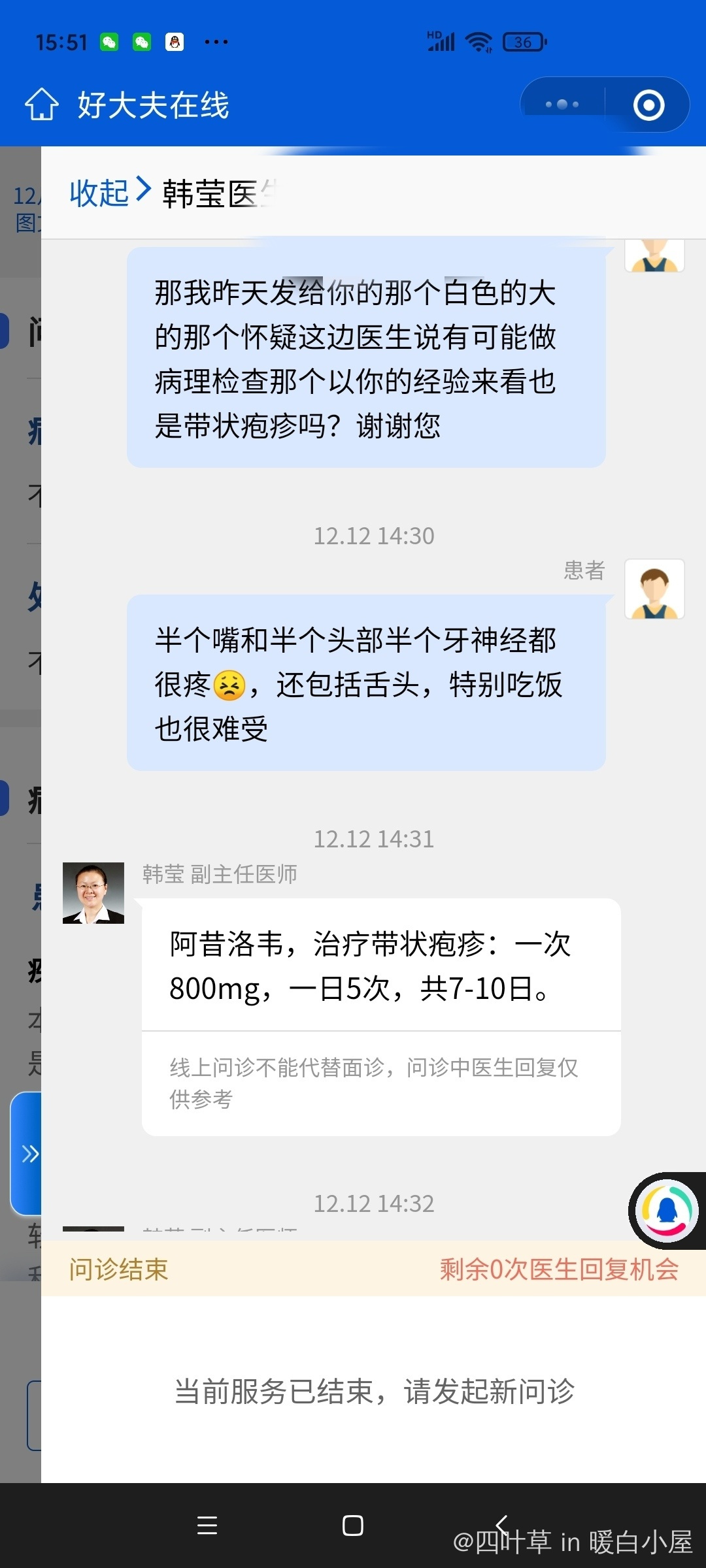Collapse the chat panel via 收起
706x1568 pixels.
(x=109, y=193)
